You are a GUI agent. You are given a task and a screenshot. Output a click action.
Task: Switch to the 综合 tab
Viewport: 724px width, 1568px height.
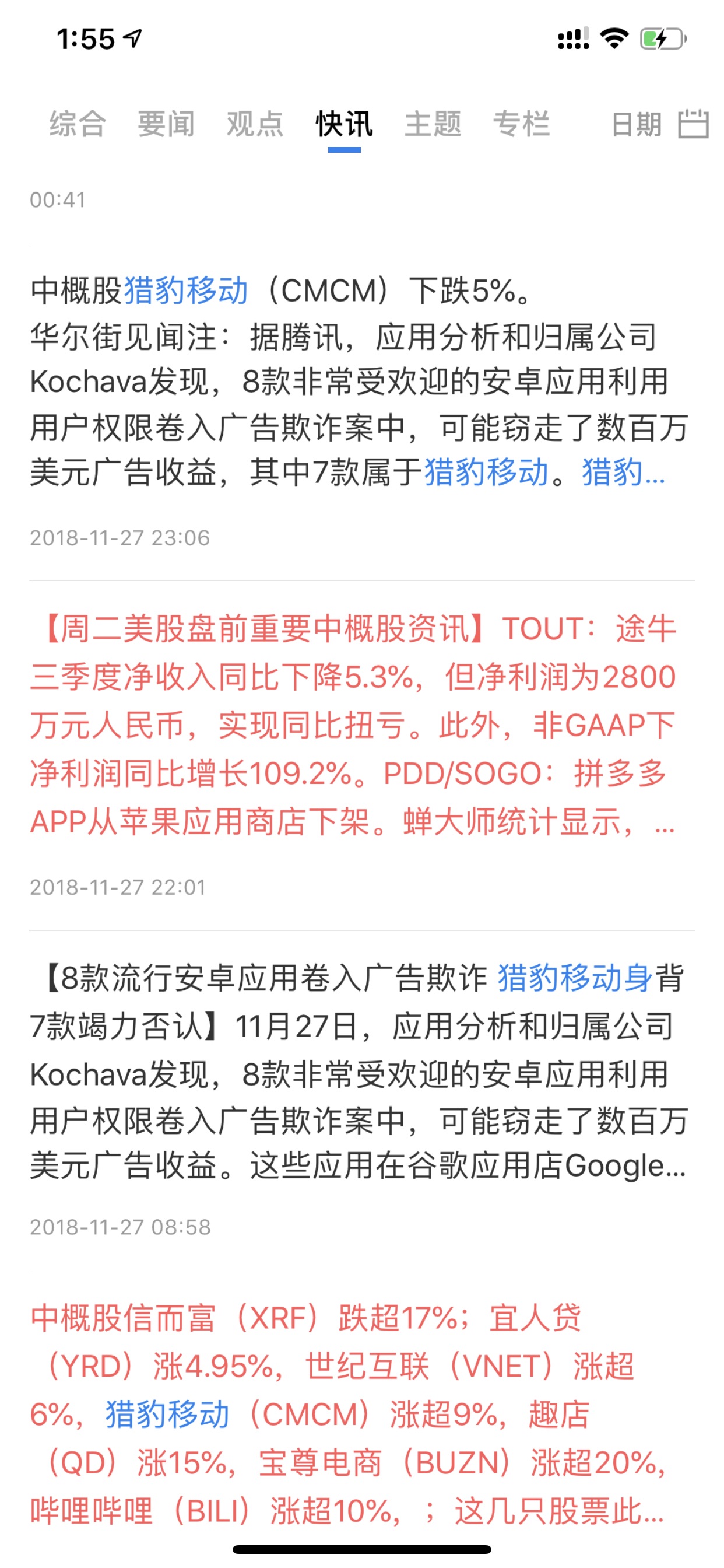[x=78, y=124]
